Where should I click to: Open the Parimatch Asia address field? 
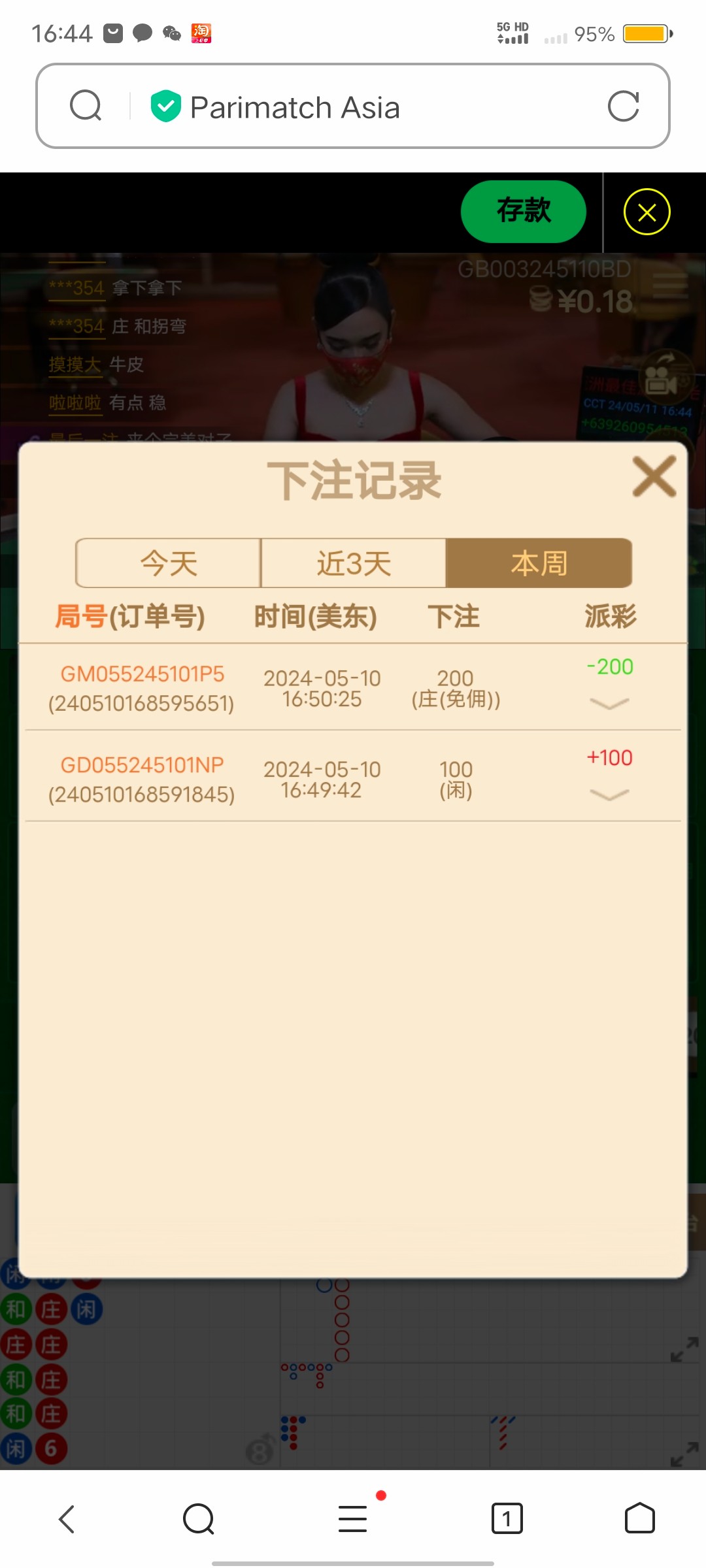click(366, 107)
